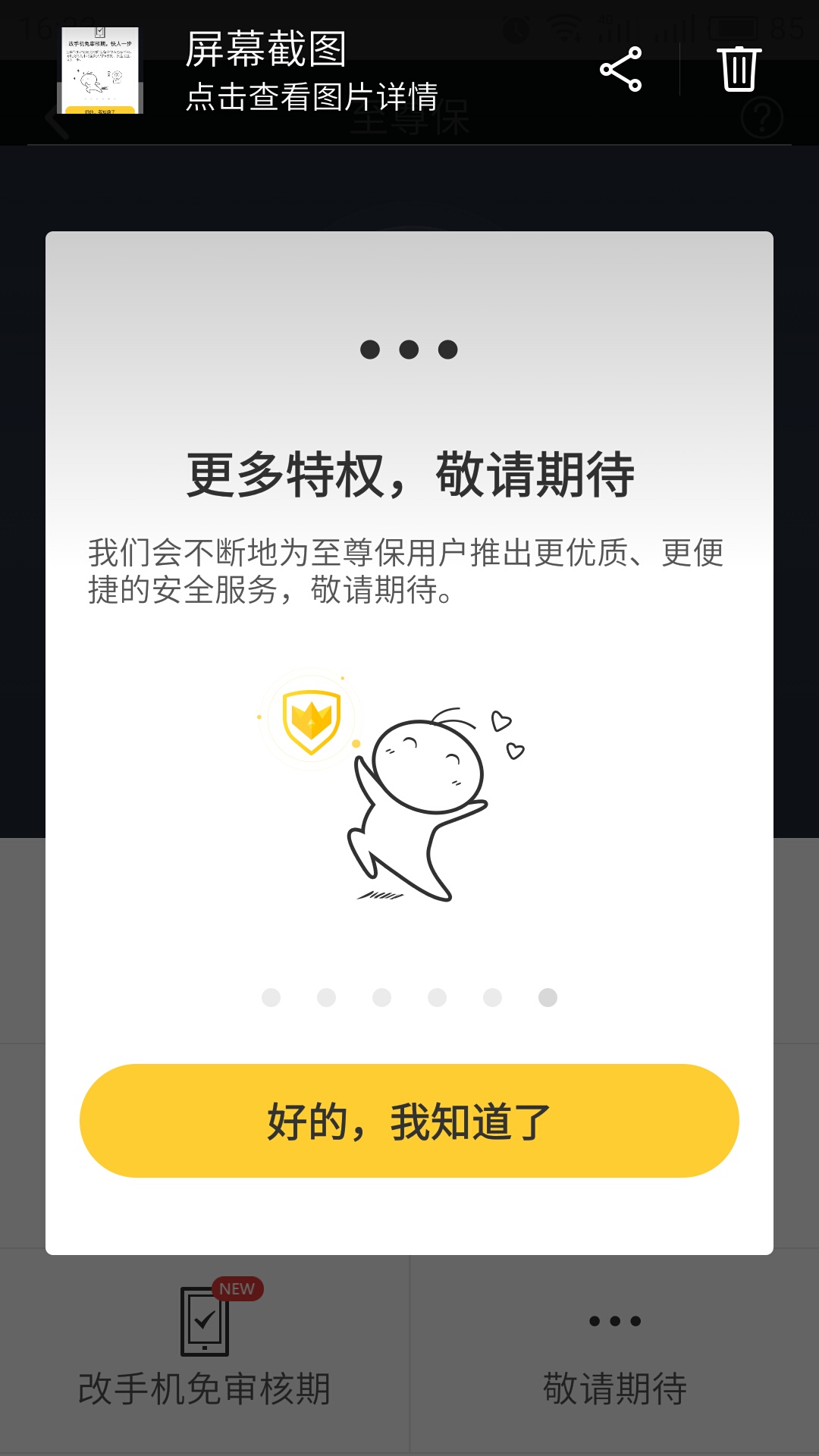Tap the dancing mascot illustration
This screenshot has width=819, height=1456.
425,804
